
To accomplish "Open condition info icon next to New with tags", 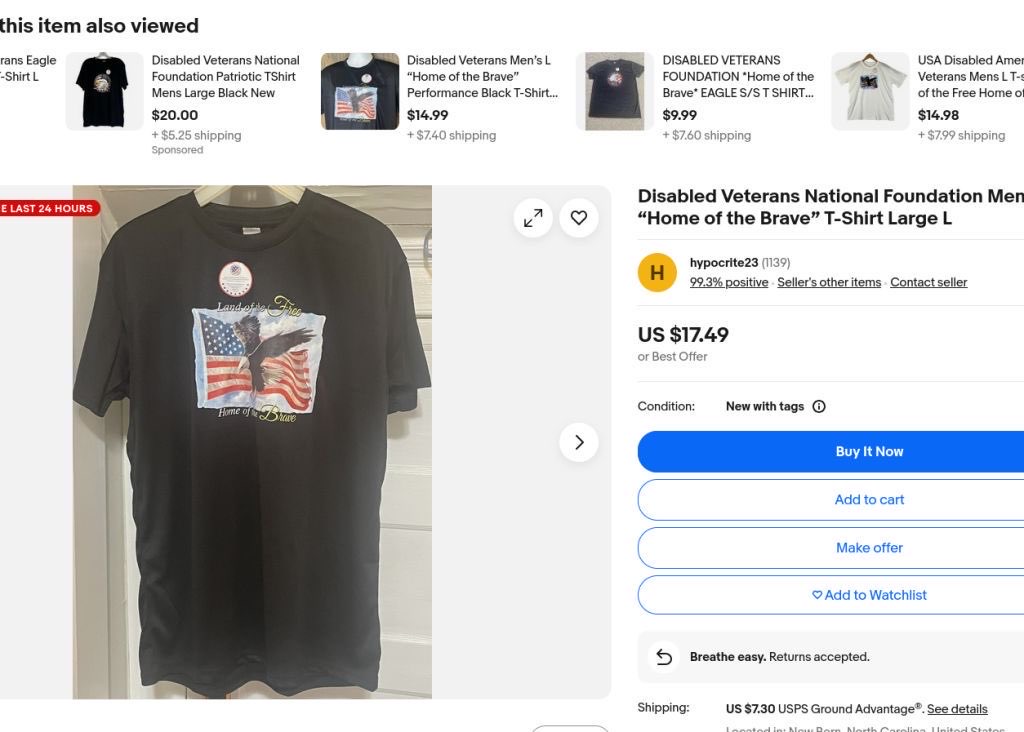I will point(818,406).
